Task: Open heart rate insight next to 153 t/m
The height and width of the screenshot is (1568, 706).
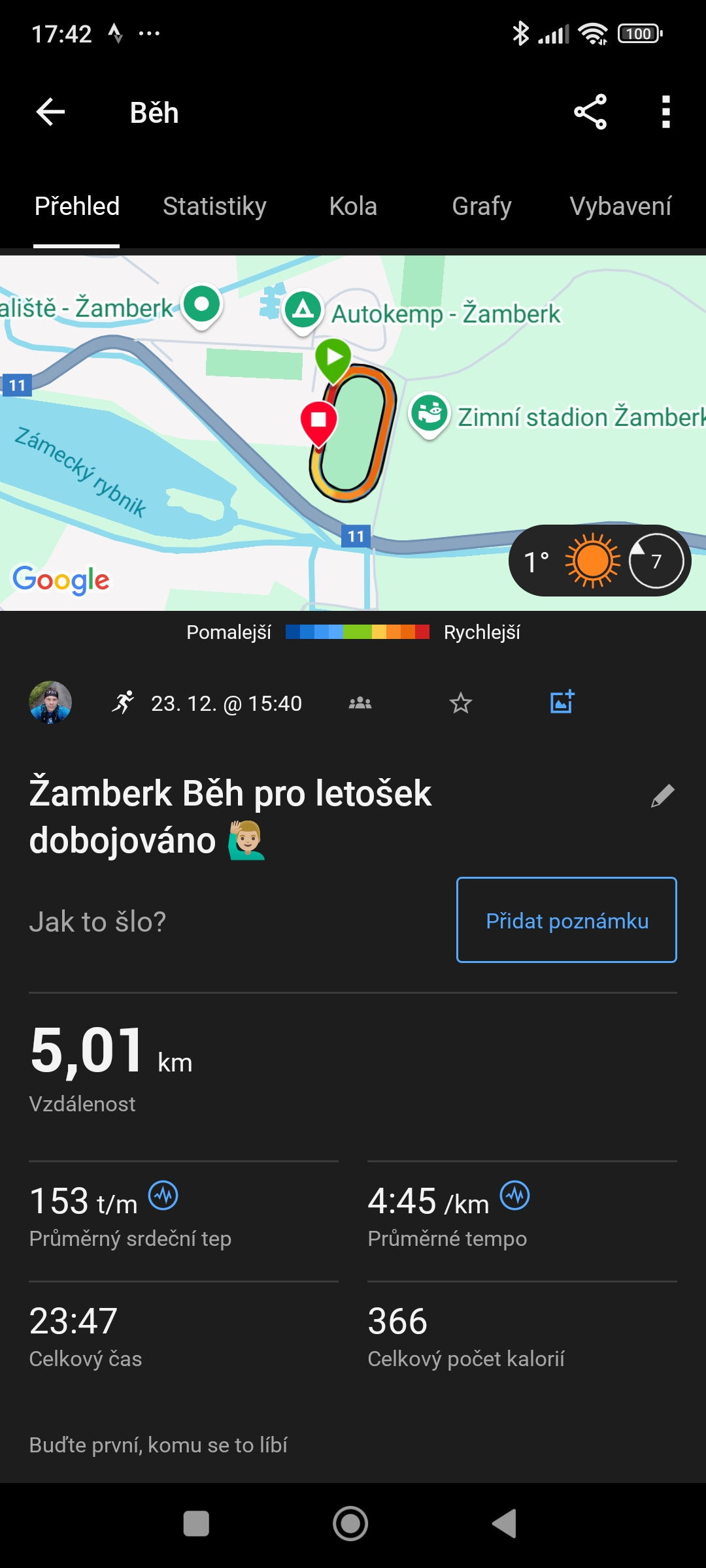Action: pos(163,1196)
